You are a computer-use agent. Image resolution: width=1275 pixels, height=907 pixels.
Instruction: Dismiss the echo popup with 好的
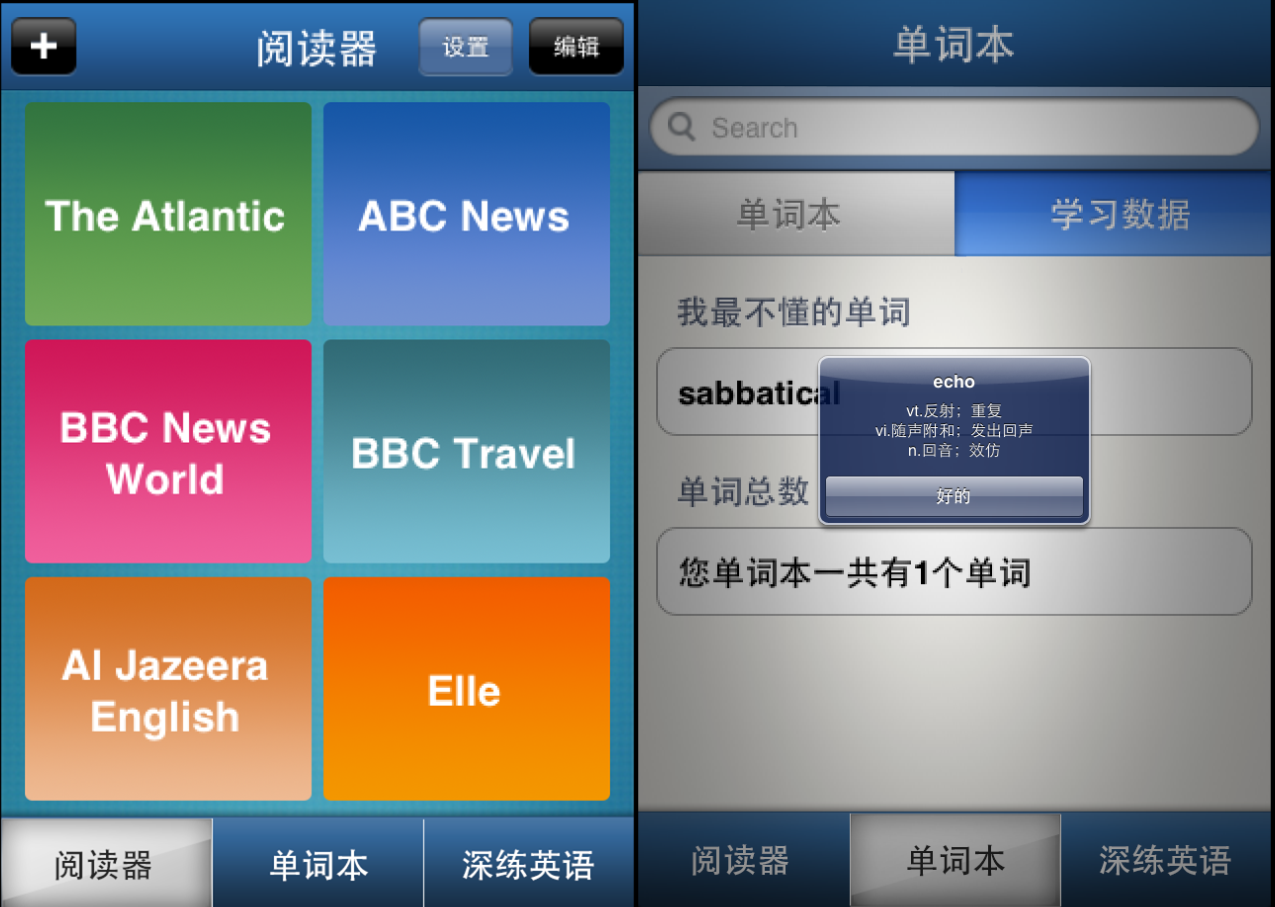[953, 497]
